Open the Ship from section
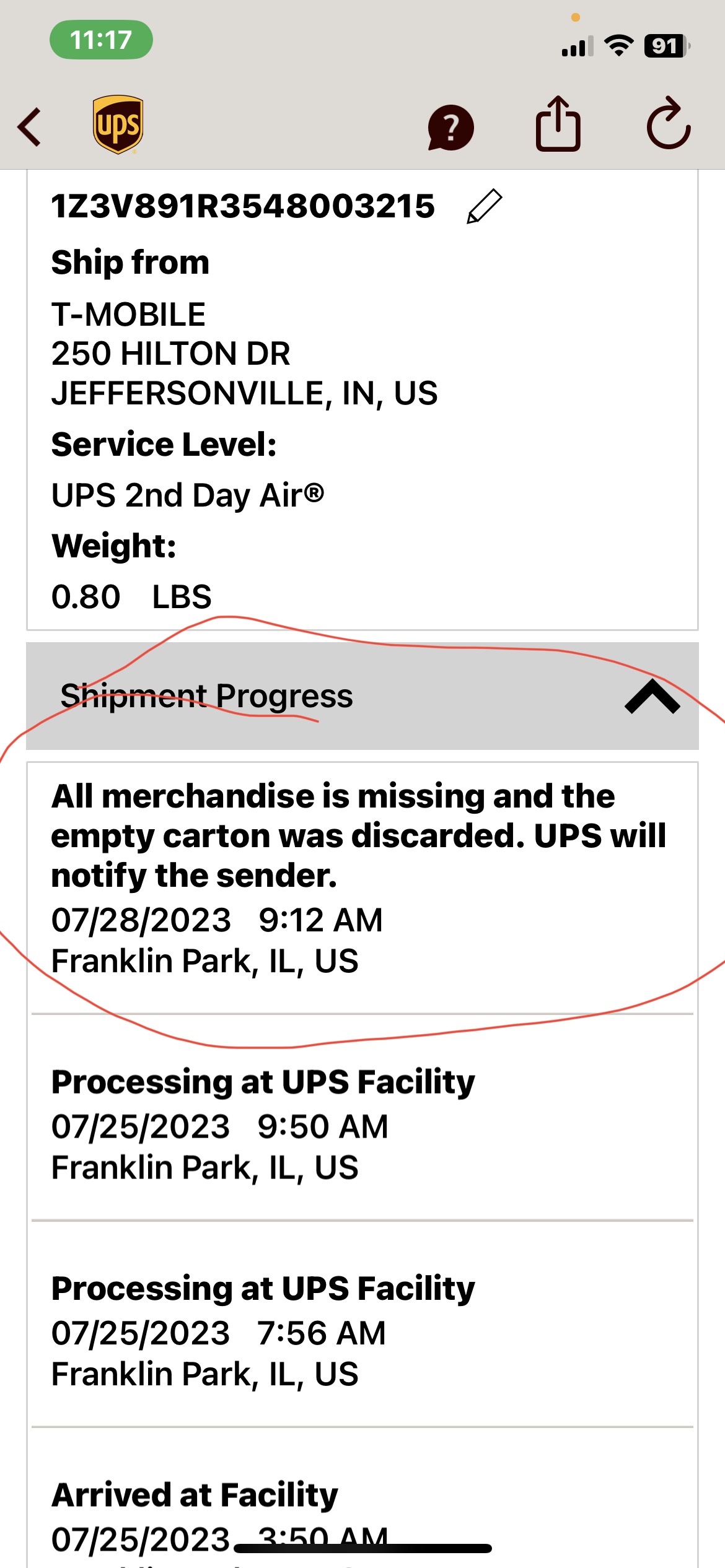Viewport: 725px width, 1568px height. [x=131, y=263]
